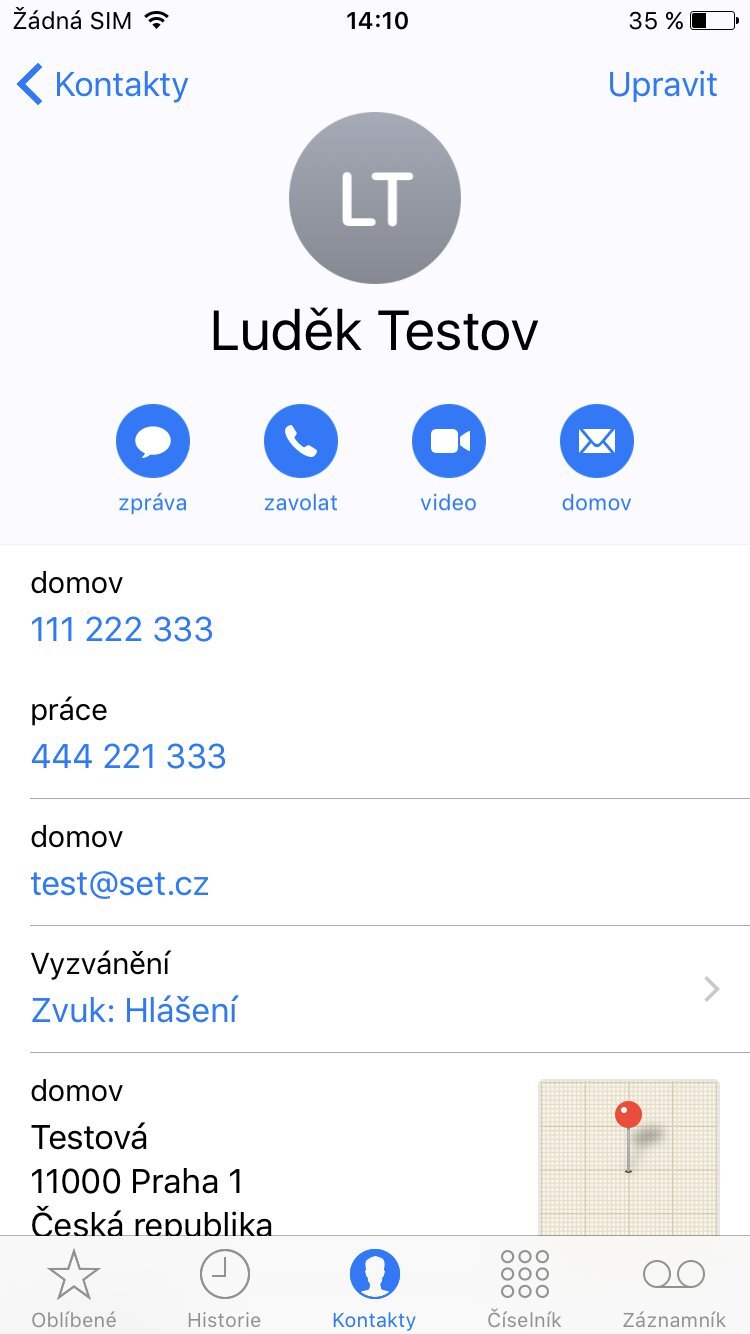750x1334 pixels.
Task: Select the Kontakty tab
Action: click(x=374, y=1288)
